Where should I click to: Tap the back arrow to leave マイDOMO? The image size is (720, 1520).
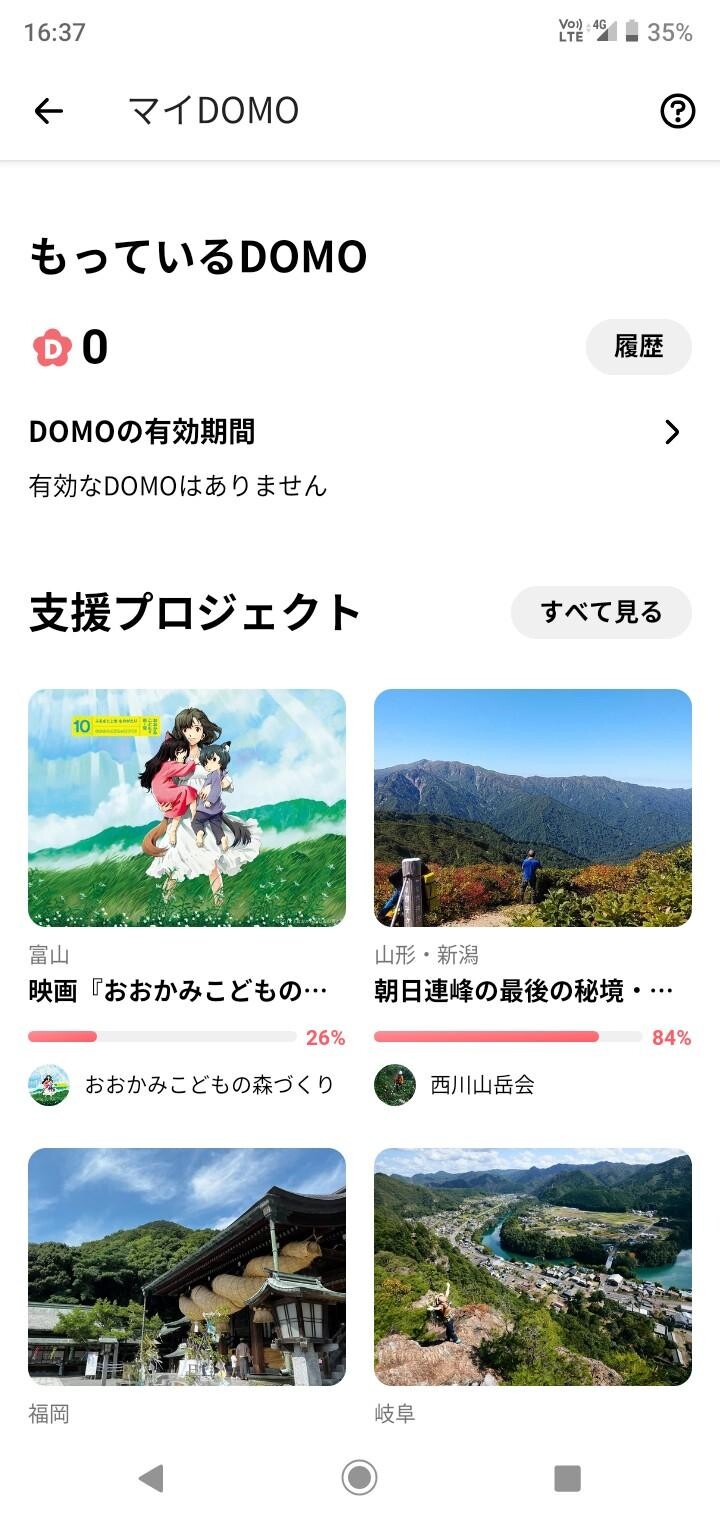(47, 111)
